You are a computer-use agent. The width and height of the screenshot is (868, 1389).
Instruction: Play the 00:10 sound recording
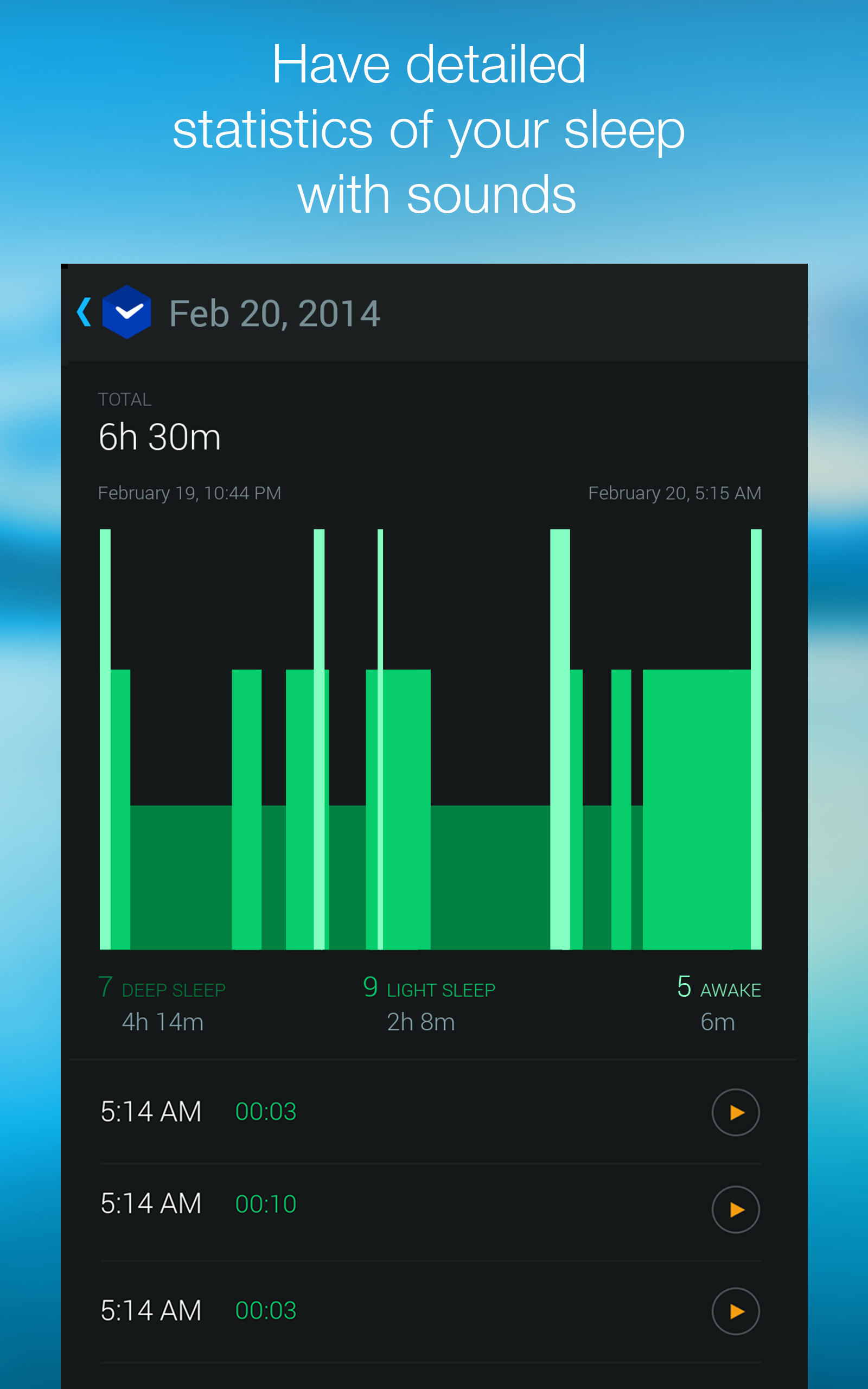tap(736, 1209)
